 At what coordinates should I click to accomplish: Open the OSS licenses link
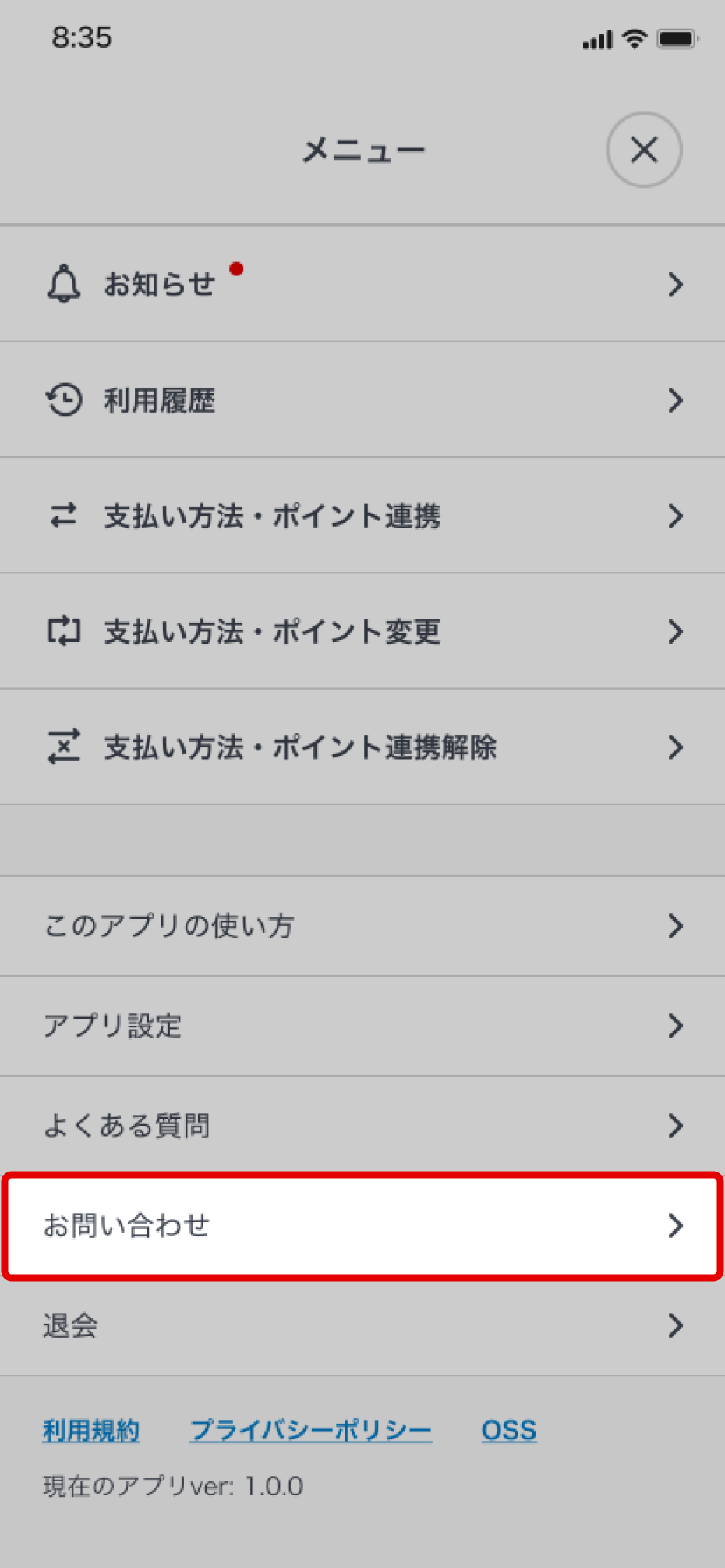[x=508, y=1430]
